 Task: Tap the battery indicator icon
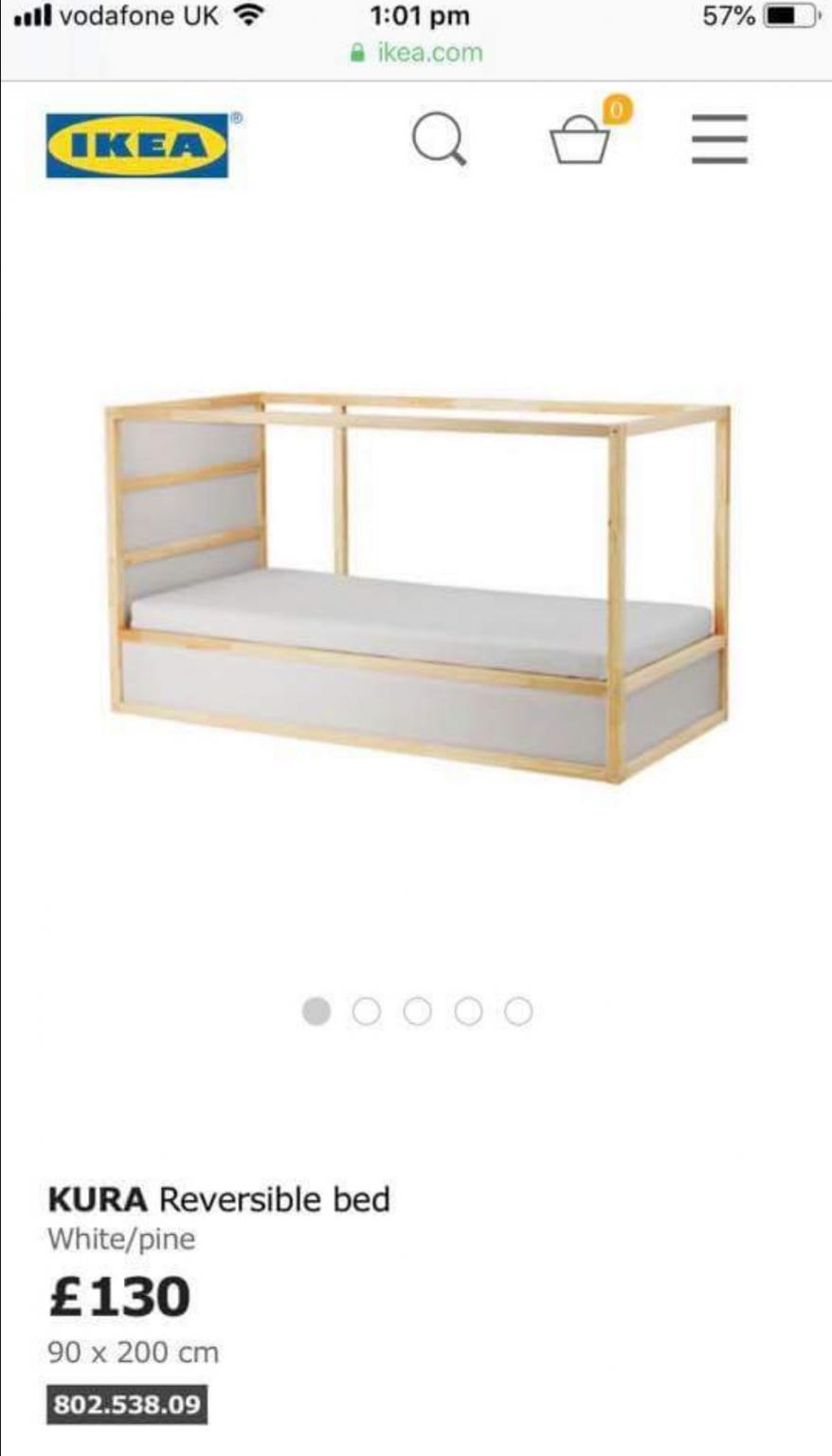pyautogui.click(x=788, y=15)
